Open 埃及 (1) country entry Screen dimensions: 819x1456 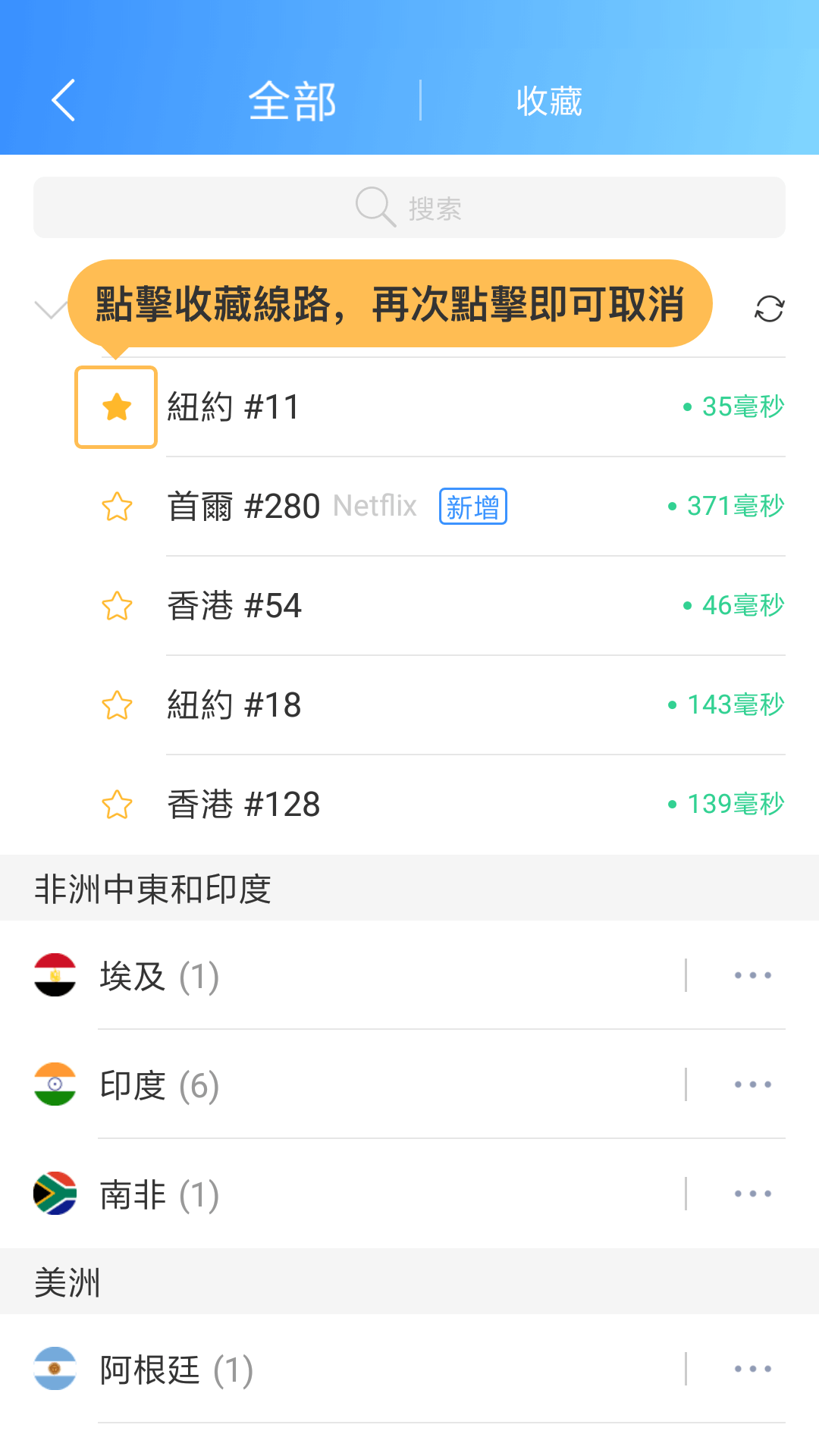point(356,975)
